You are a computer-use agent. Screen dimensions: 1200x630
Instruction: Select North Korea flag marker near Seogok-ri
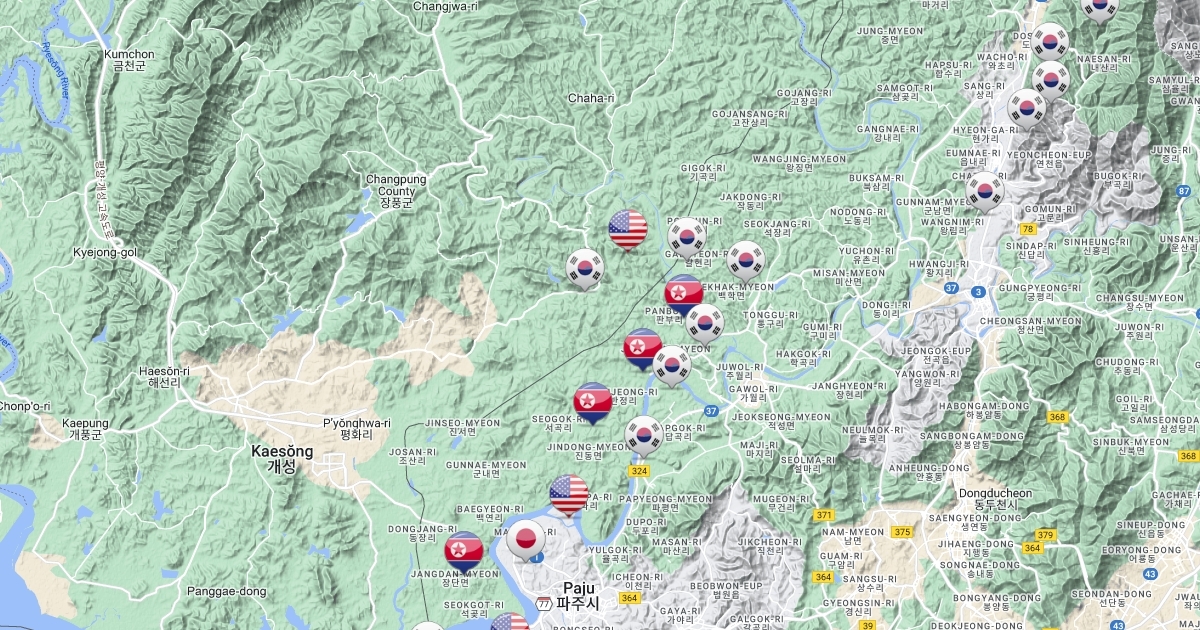tap(593, 401)
